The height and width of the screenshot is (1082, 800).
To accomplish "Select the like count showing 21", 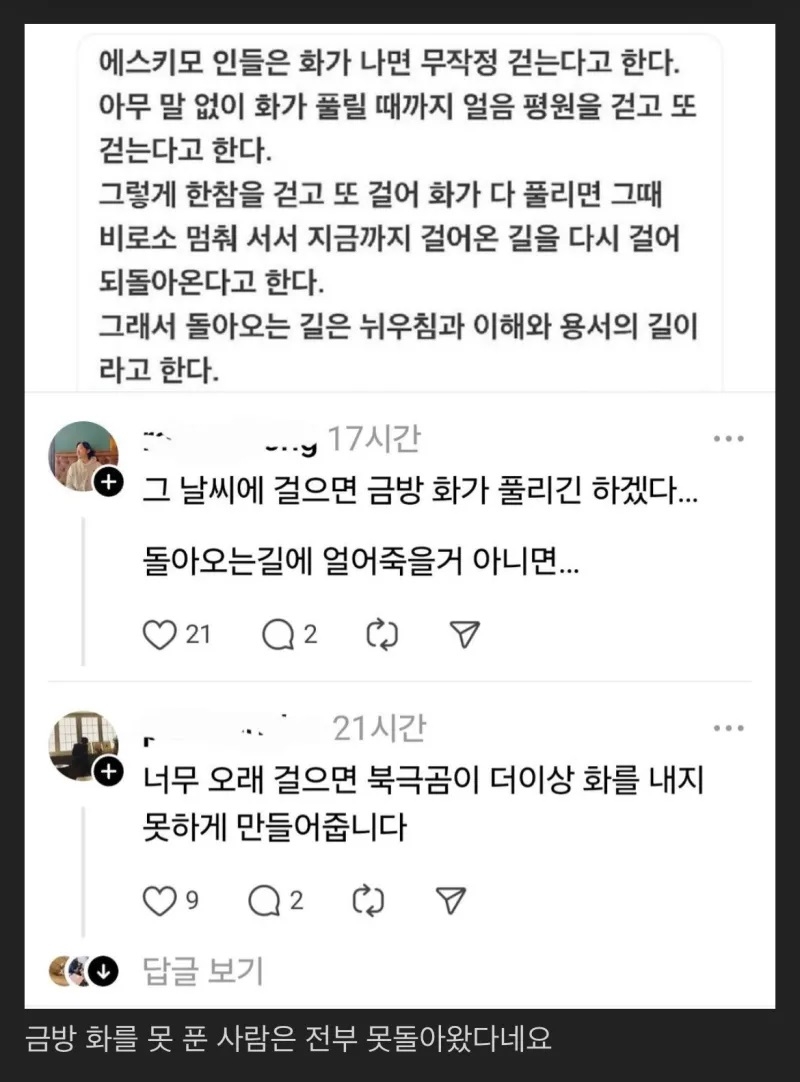I will (x=197, y=634).
